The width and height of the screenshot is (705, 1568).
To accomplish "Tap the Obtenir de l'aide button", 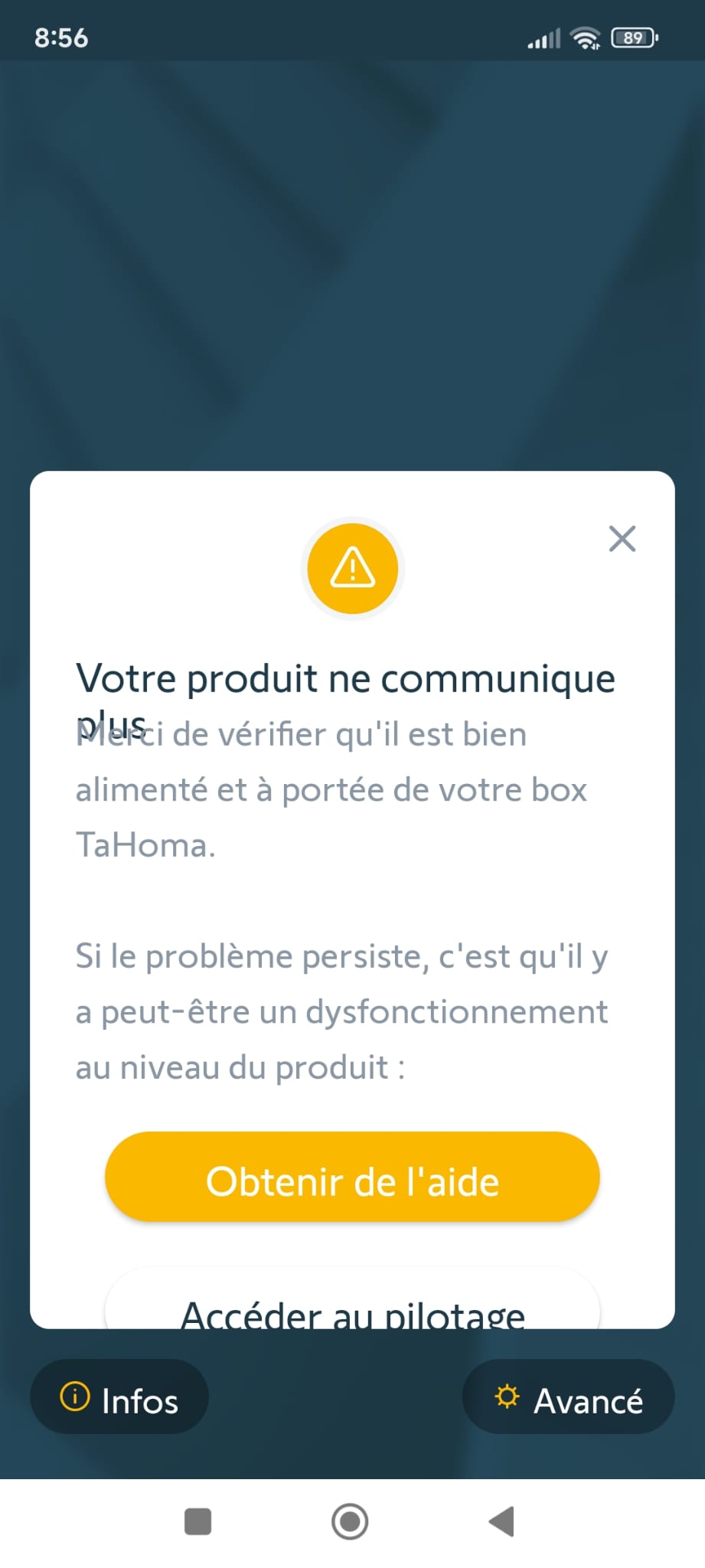I will click(352, 1180).
